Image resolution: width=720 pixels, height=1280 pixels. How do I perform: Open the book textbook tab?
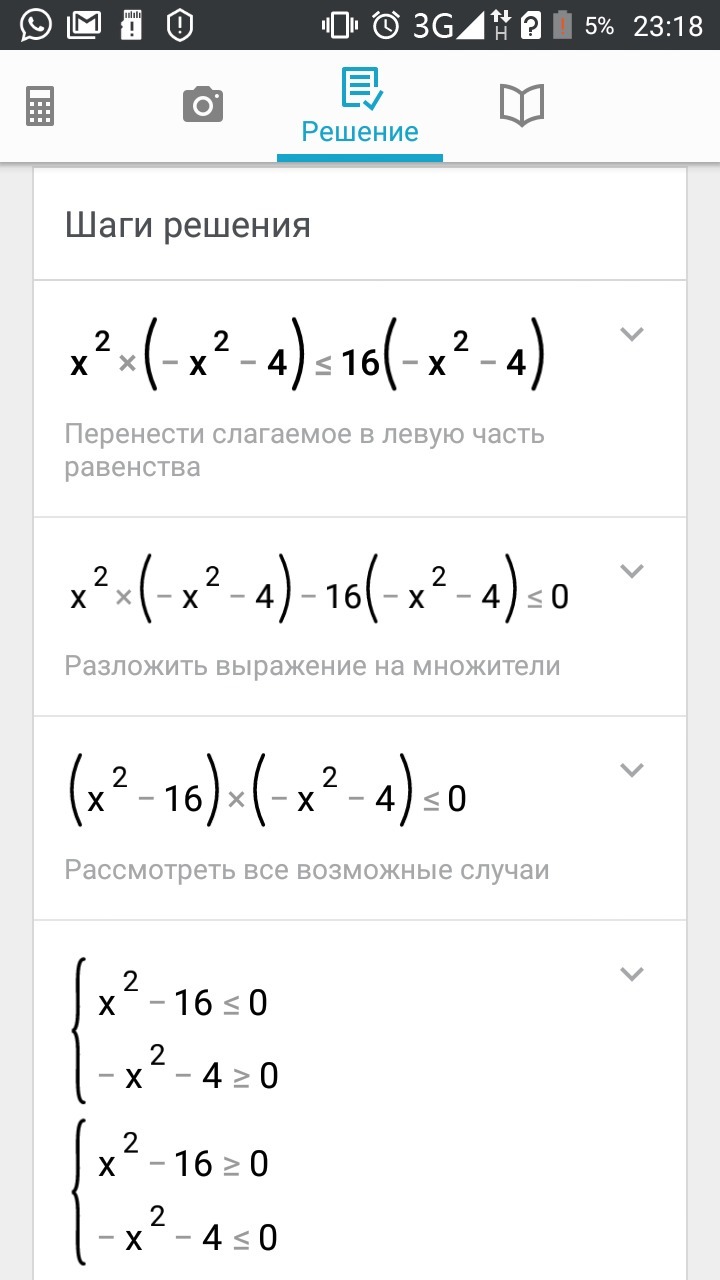(x=521, y=105)
